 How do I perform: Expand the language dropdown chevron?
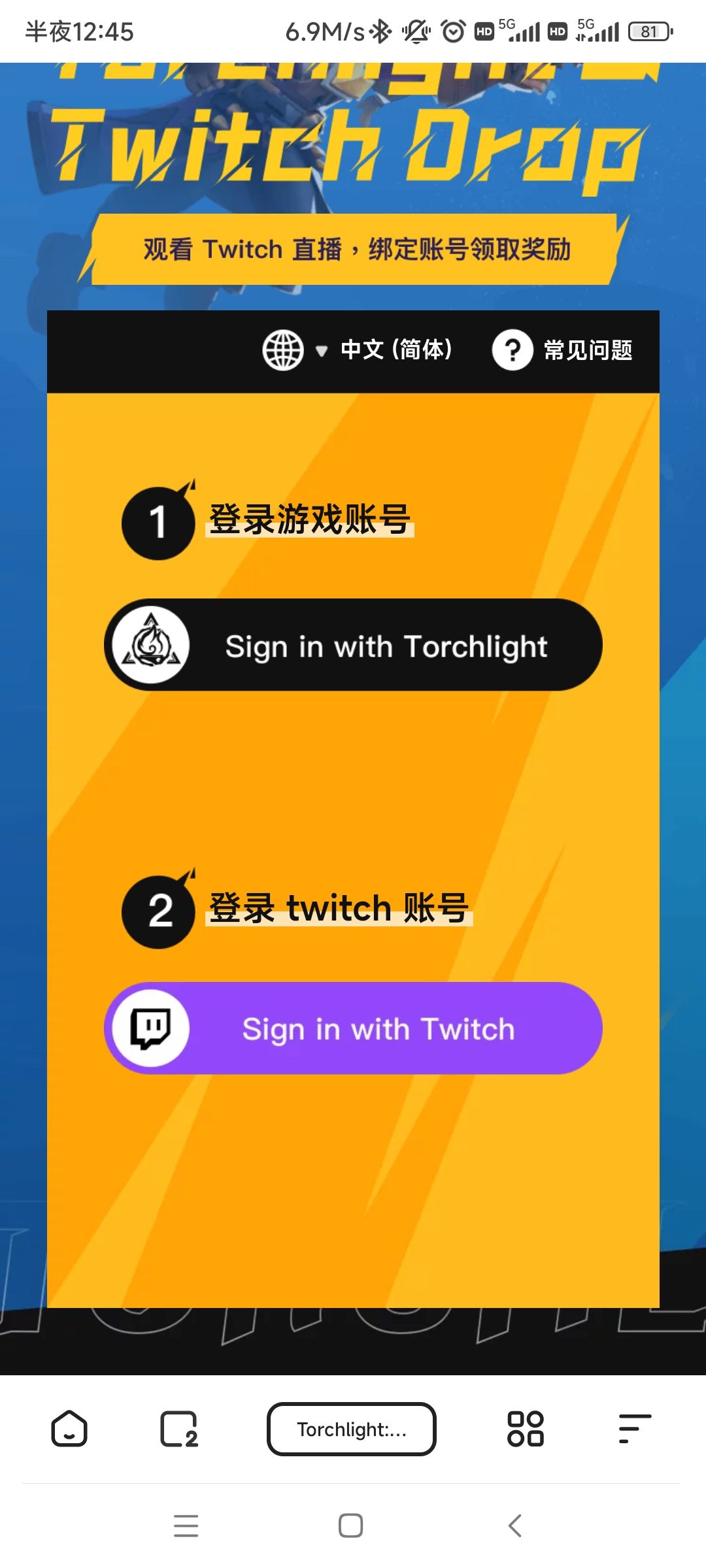tap(321, 351)
